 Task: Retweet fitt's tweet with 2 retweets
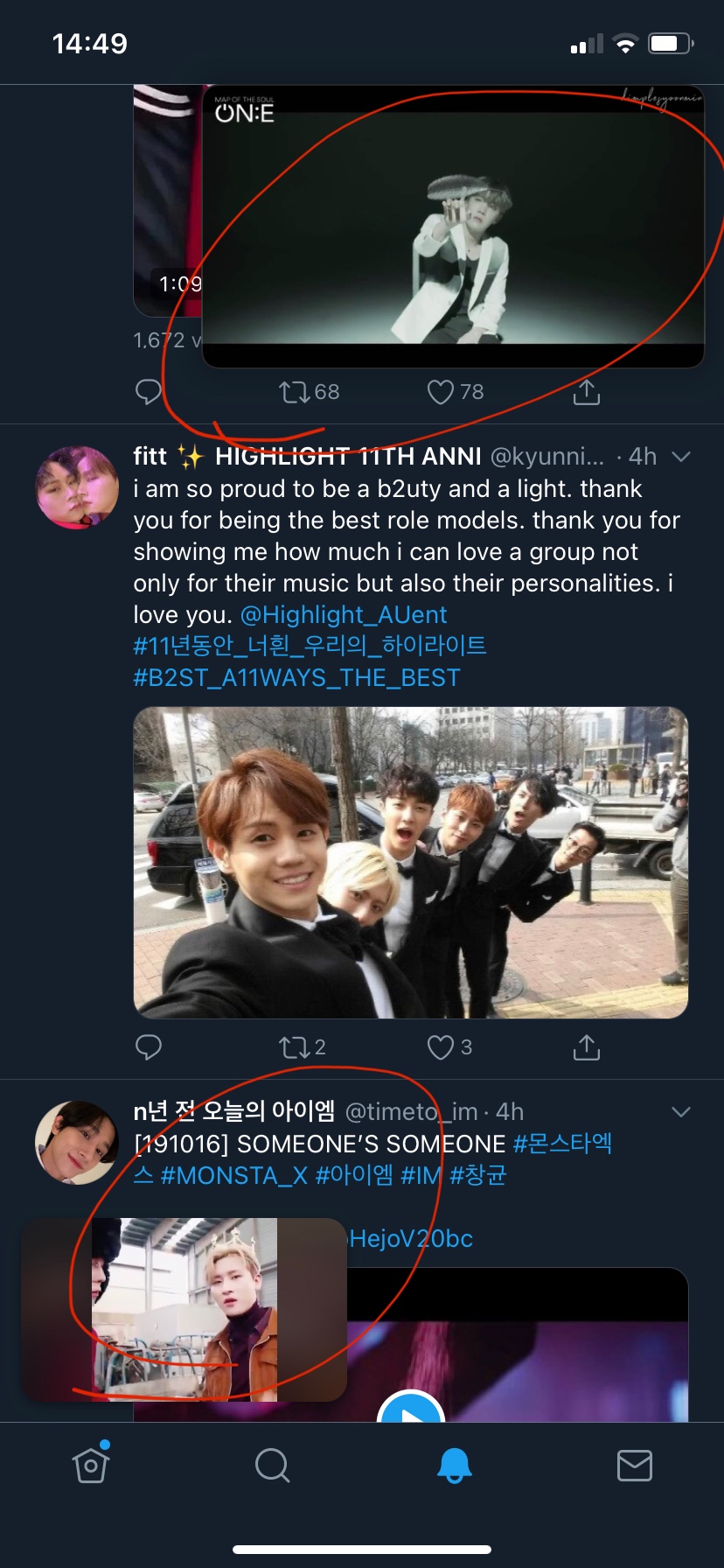(x=293, y=1046)
